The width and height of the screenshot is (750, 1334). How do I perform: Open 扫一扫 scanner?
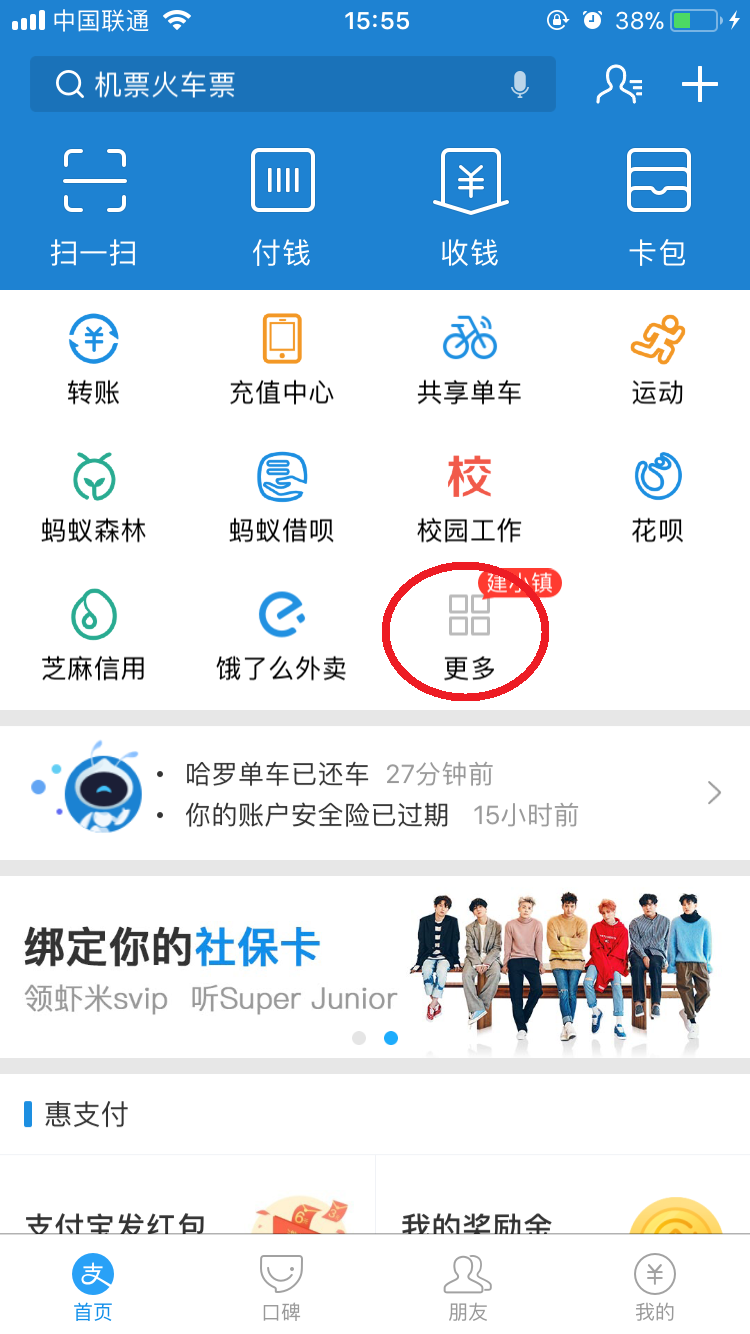point(94,205)
